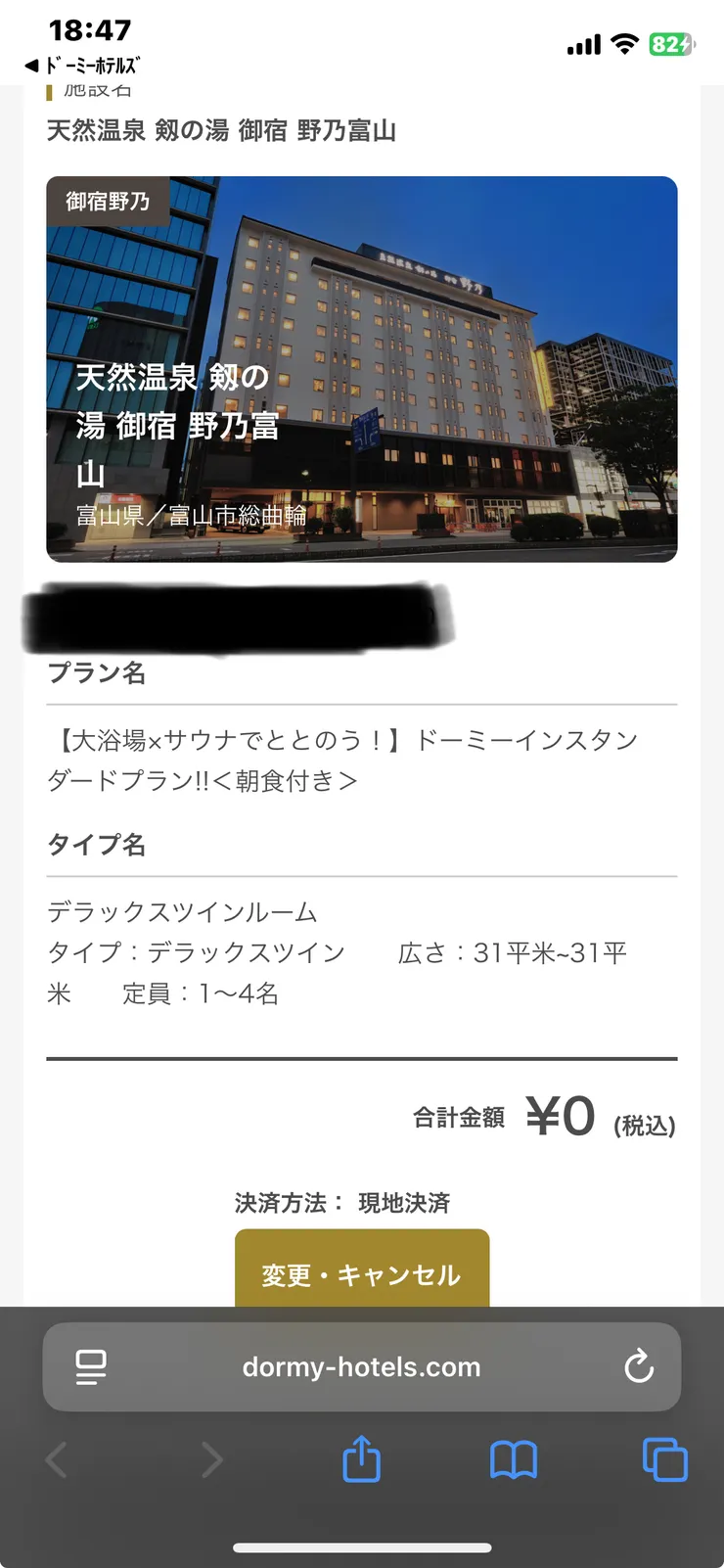
Task: Open the page settings (reader) menu
Action: click(90, 1367)
